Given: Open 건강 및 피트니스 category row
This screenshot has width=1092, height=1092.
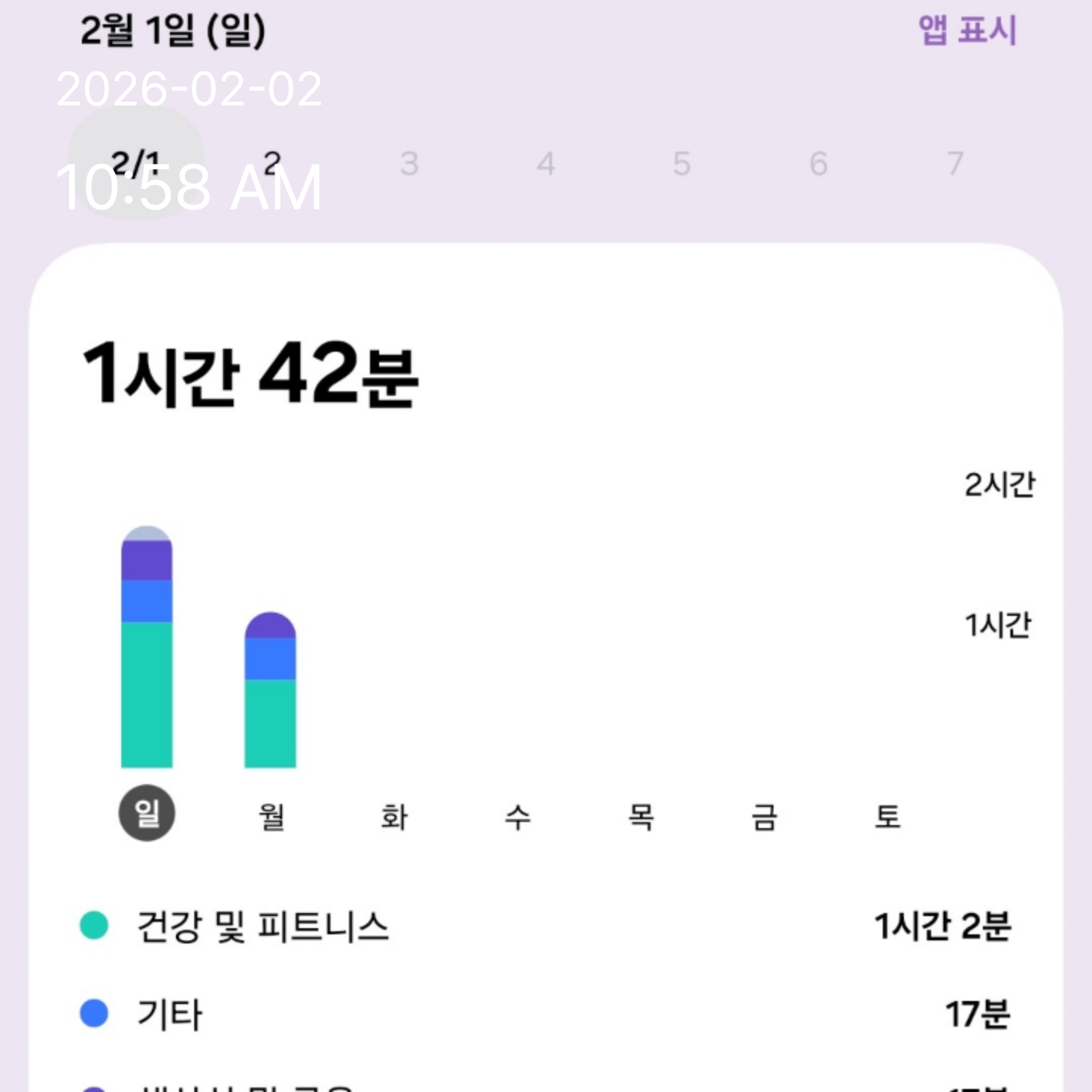Looking at the screenshot, I should point(544,926).
